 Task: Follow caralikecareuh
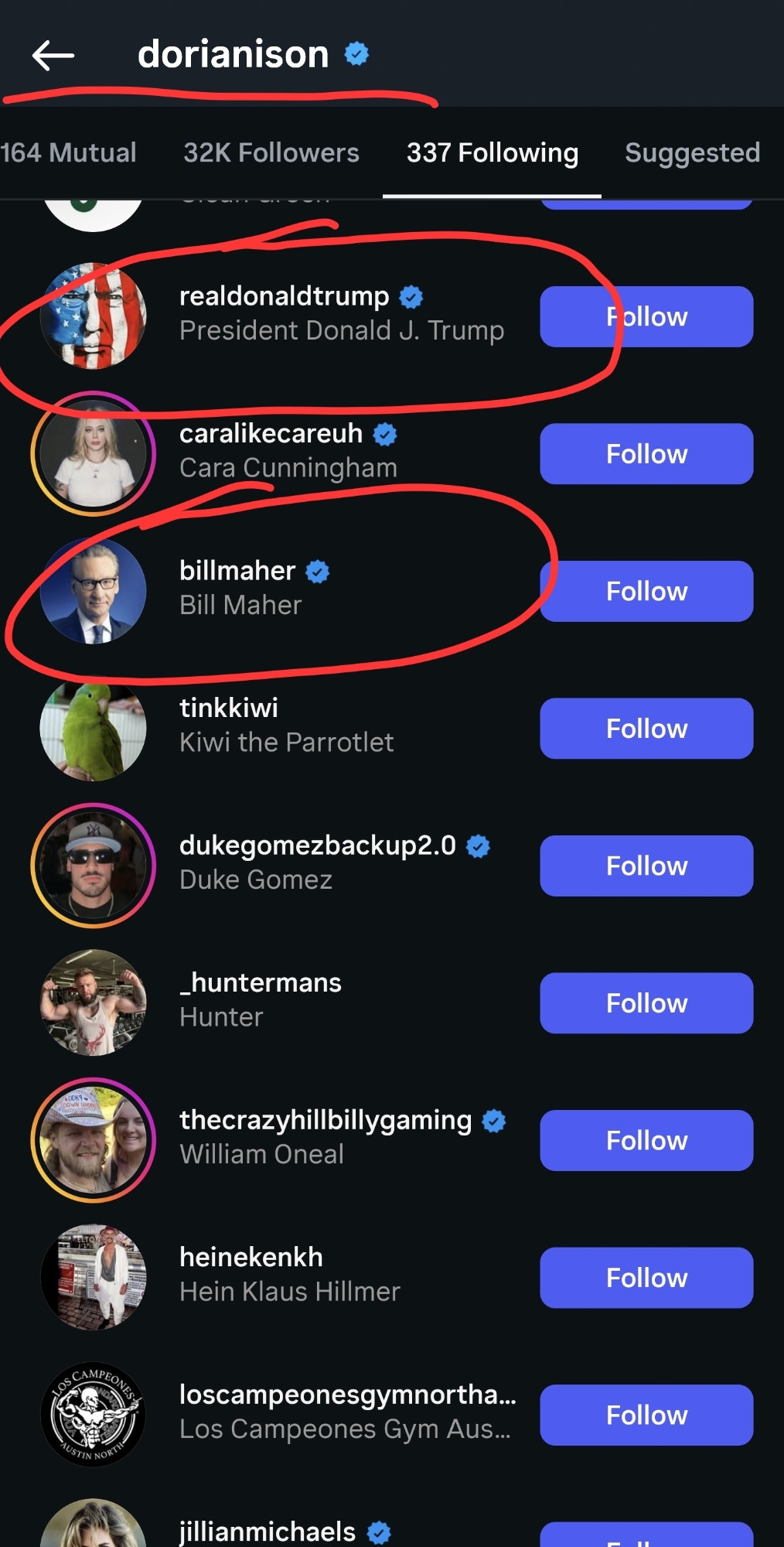pyautogui.click(x=646, y=454)
